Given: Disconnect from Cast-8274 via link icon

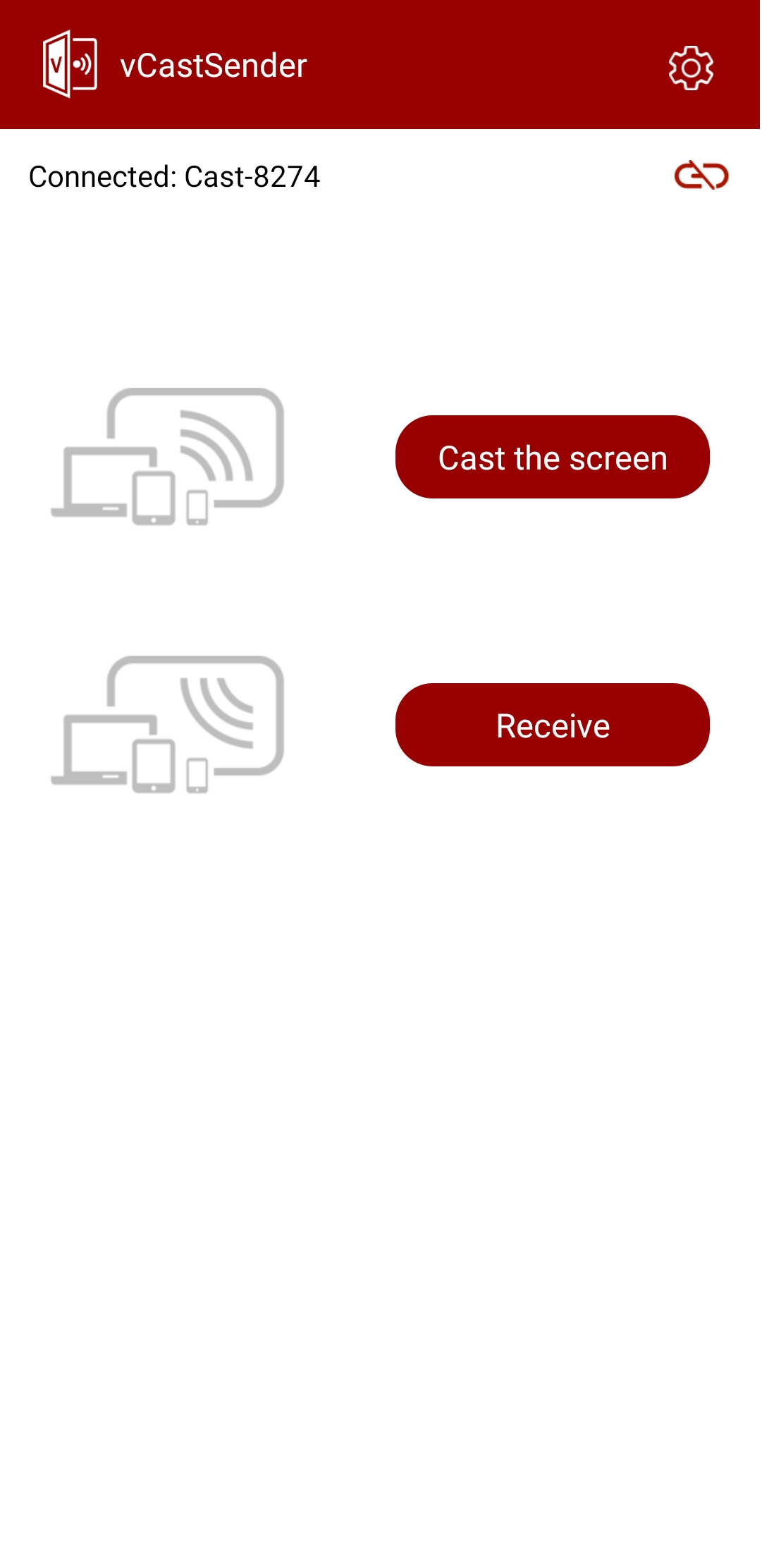Looking at the screenshot, I should (x=701, y=176).
